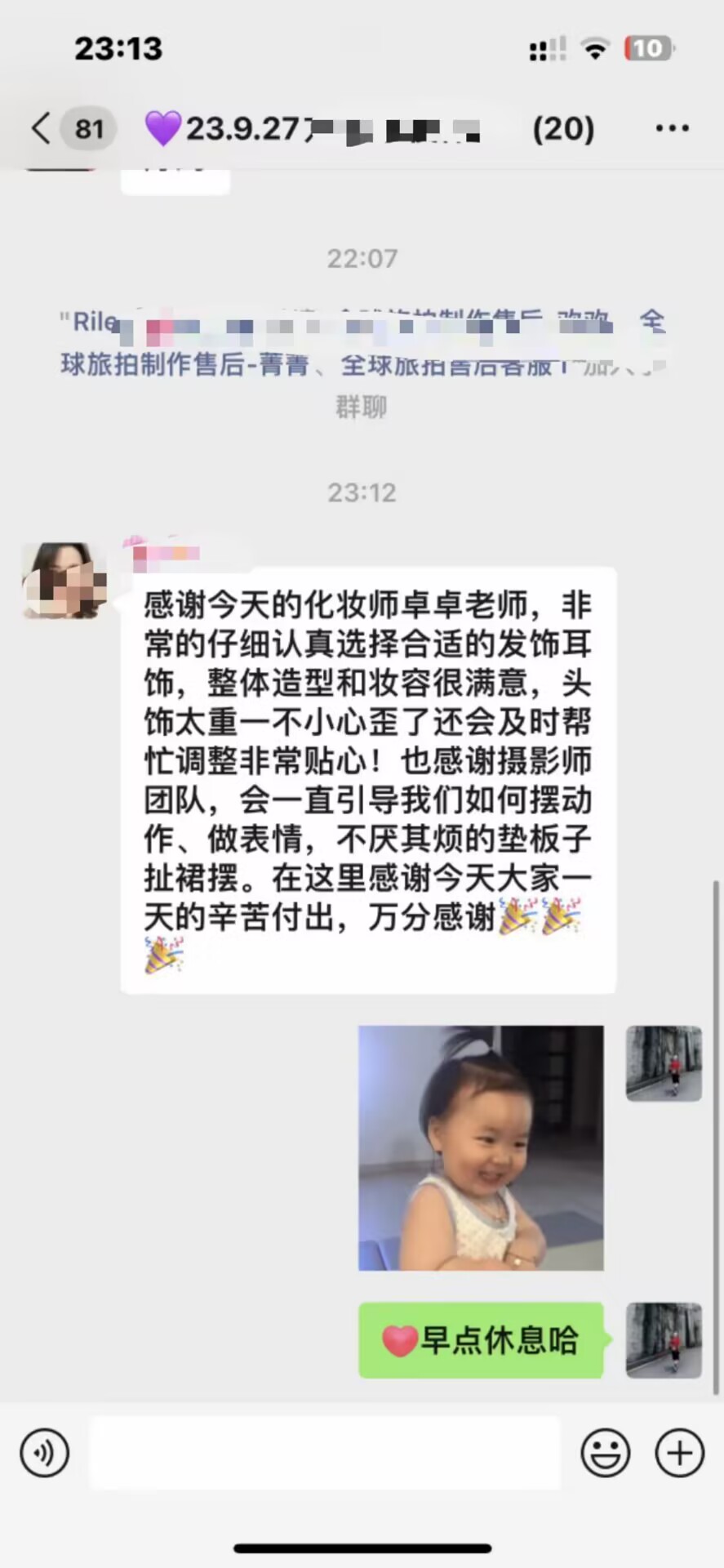Open the laughing baby sticker image

coord(481,1147)
